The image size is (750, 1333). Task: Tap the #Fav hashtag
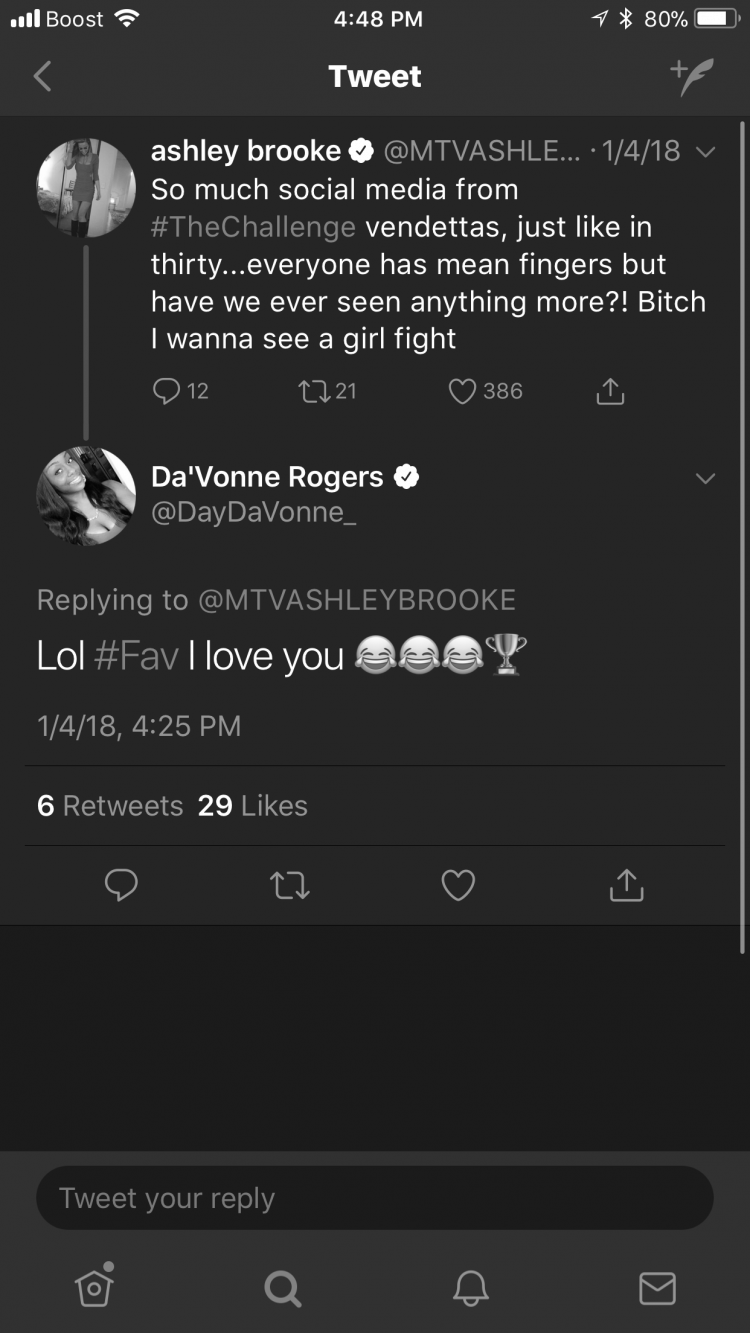[136, 656]
